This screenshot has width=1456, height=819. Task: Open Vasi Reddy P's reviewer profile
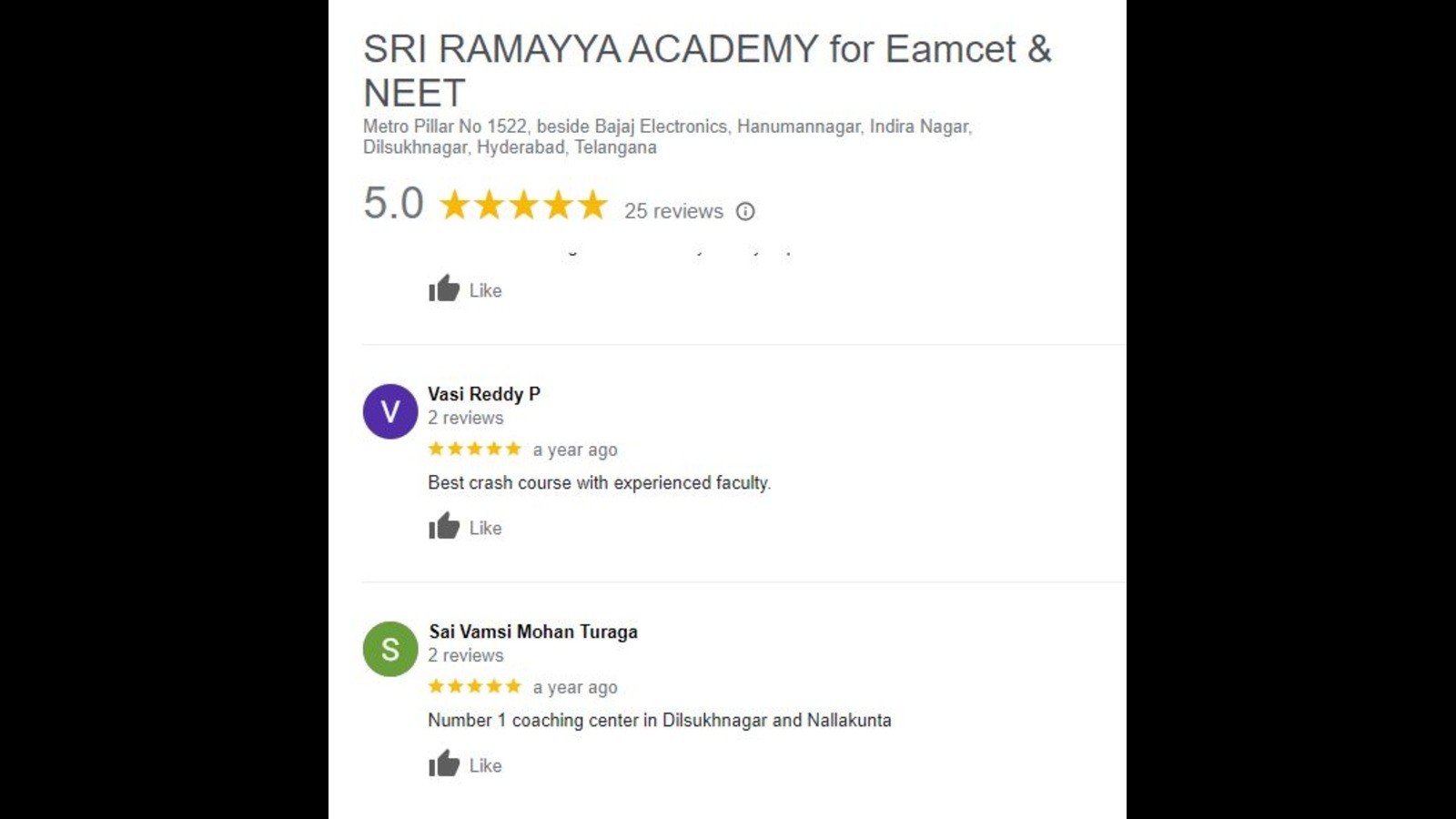[484, 394]
